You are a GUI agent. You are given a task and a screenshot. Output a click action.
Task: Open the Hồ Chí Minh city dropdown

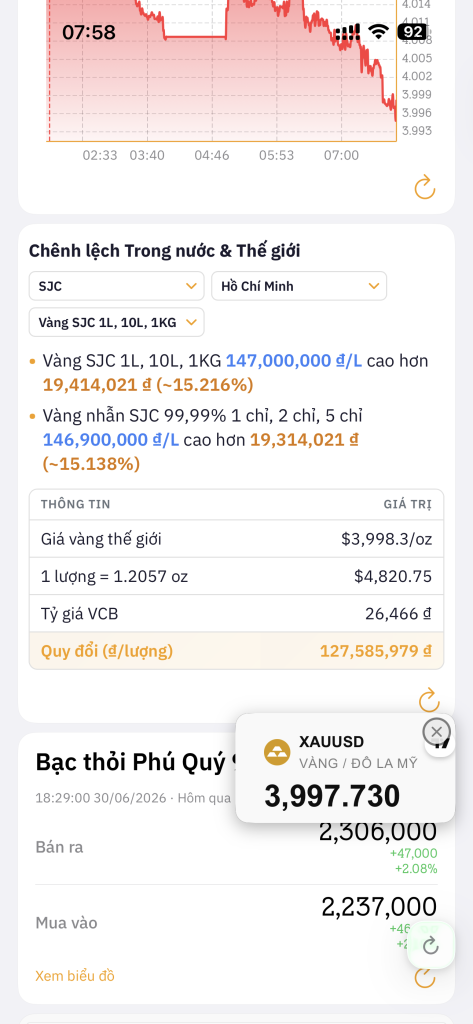299,286
